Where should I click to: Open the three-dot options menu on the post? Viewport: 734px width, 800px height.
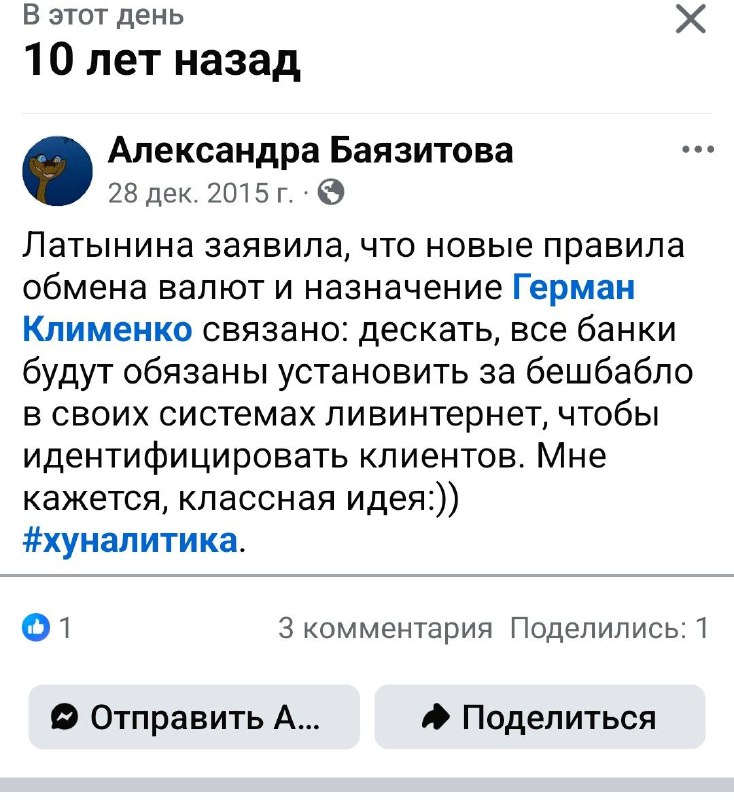(x=697, y=147)
